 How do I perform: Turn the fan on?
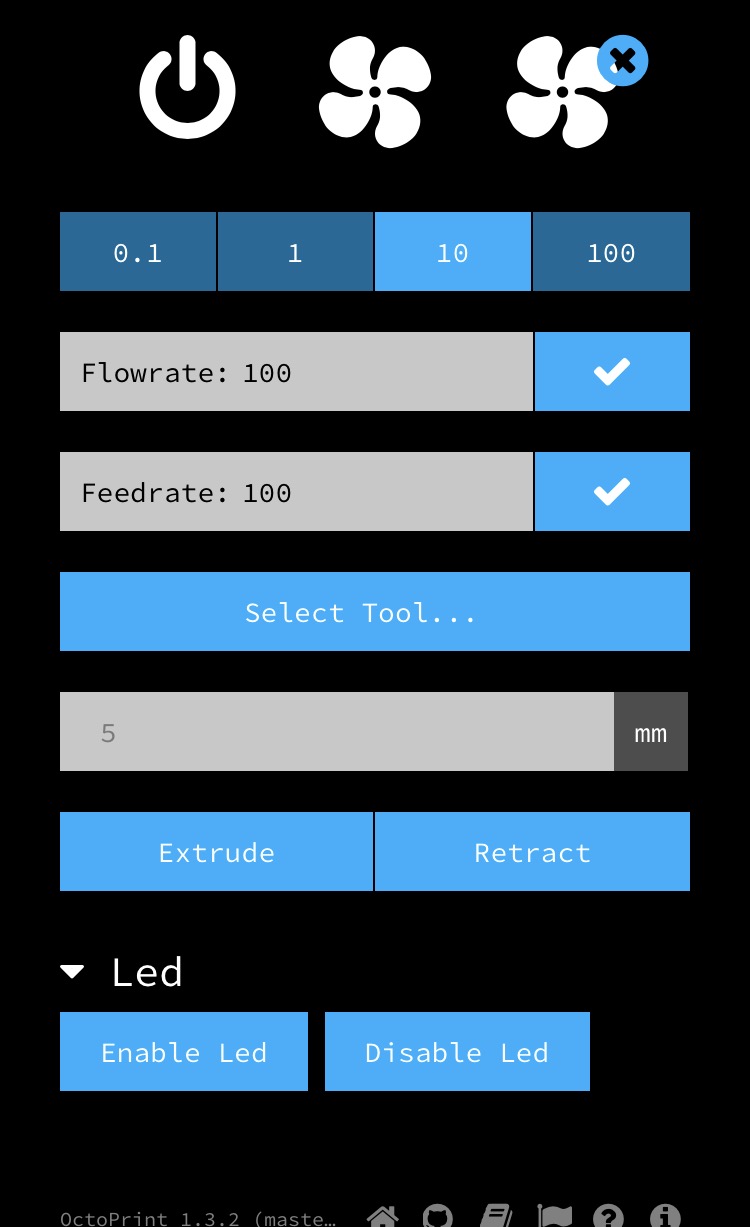pos(375,92)
